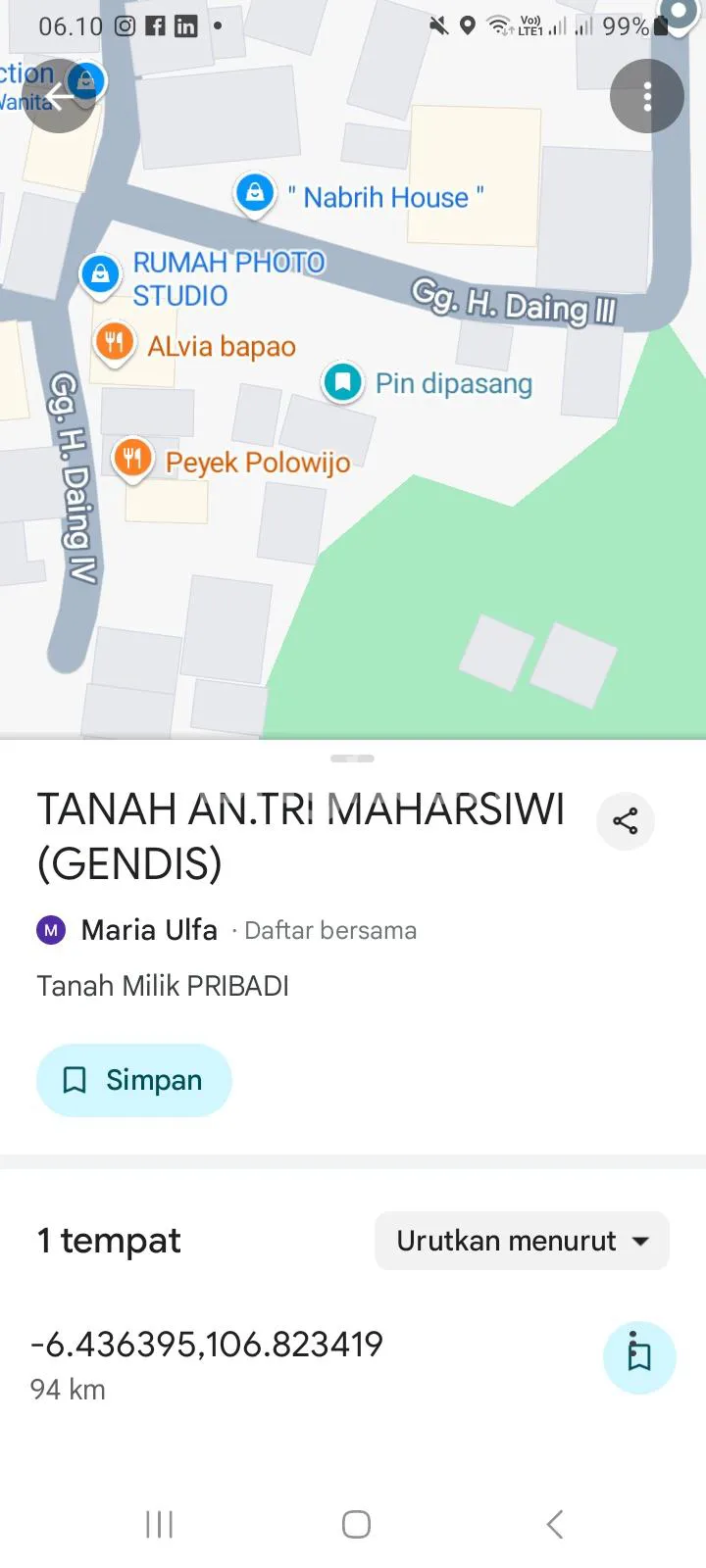
Task: Open the three-dot overflow menu
Action: point(646,96)
